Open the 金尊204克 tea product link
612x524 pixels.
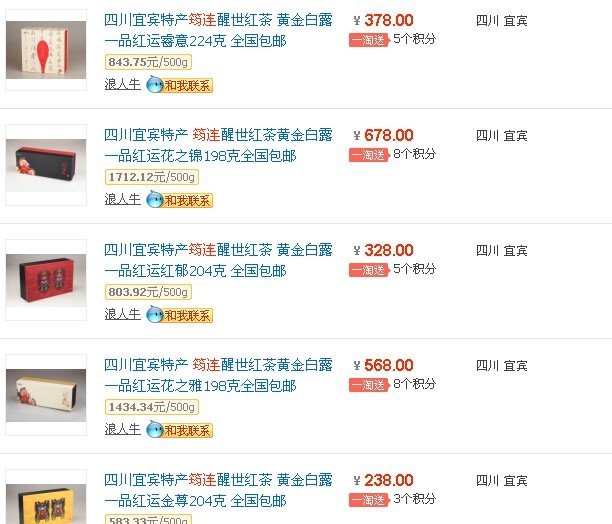point(218,490)
